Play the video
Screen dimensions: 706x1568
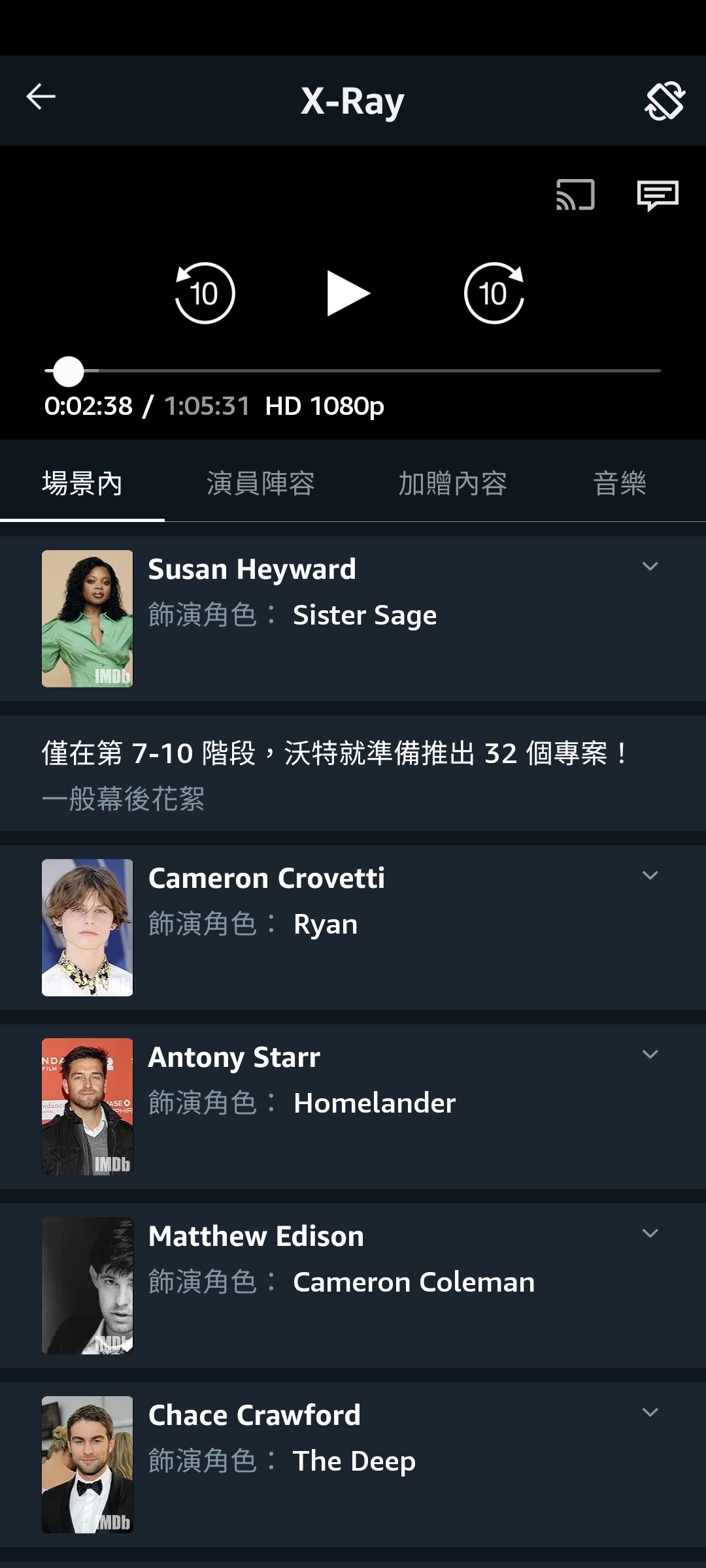[x=348, y=293]
